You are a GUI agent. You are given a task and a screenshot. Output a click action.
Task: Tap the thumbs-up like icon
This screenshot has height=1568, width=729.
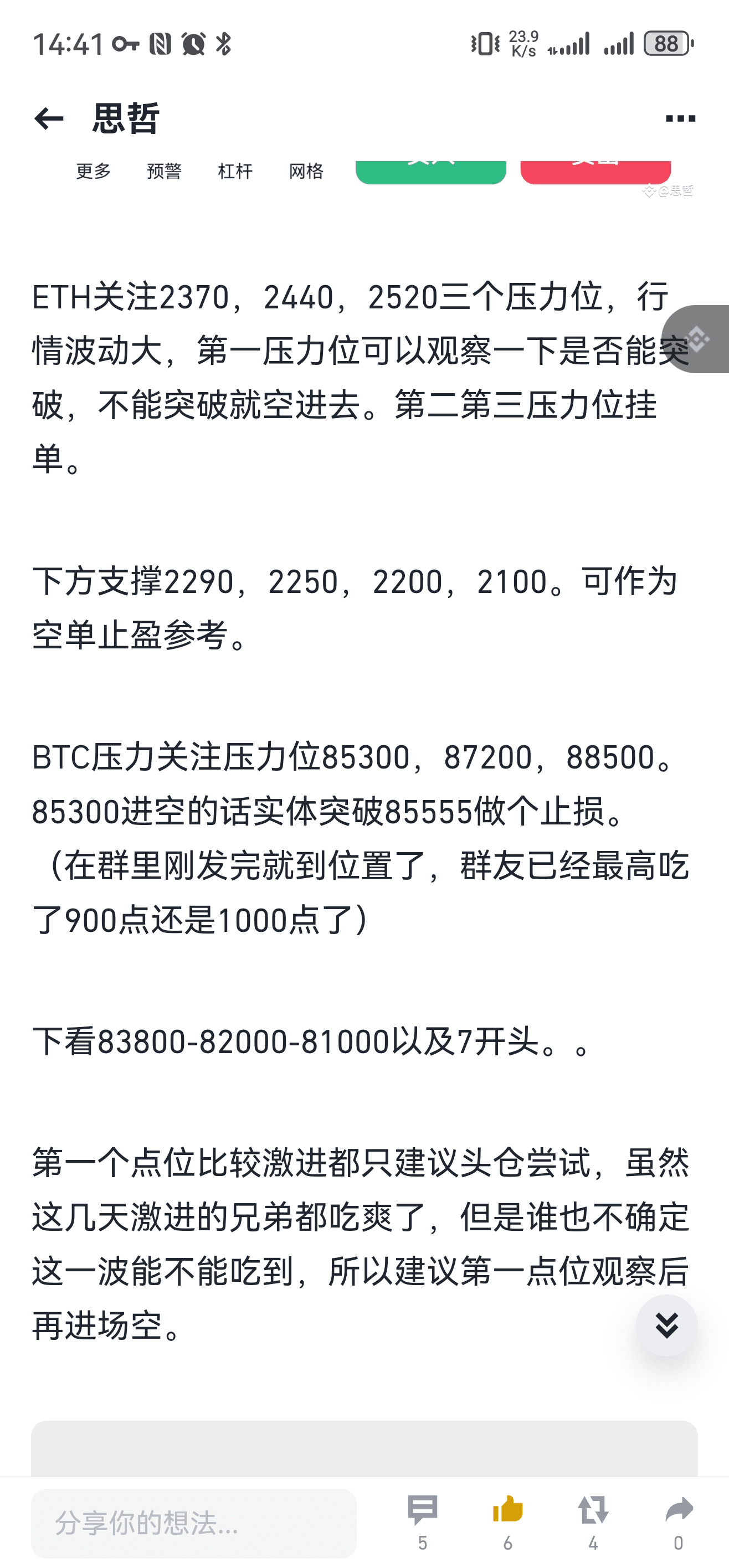tap(507, 1512)
